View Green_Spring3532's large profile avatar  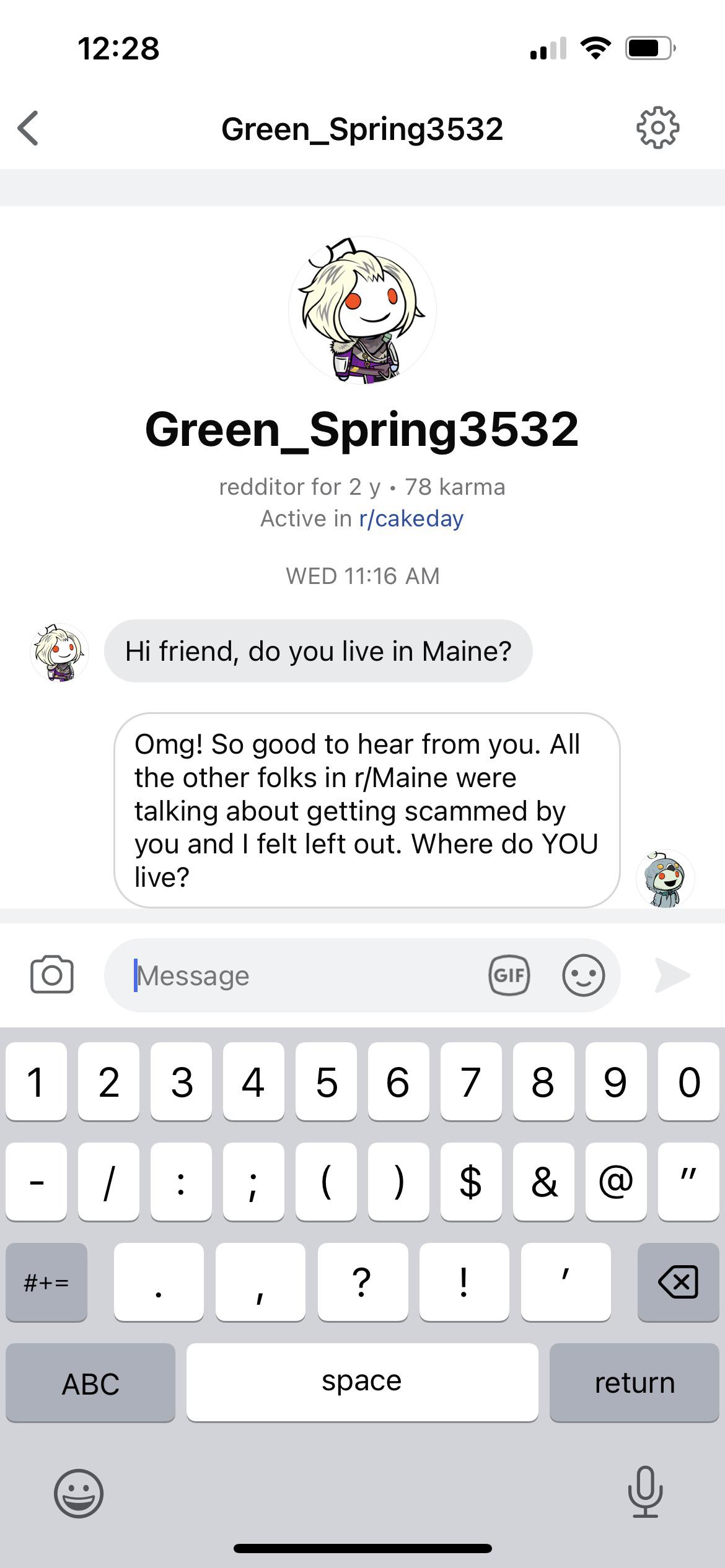(362, 310)
